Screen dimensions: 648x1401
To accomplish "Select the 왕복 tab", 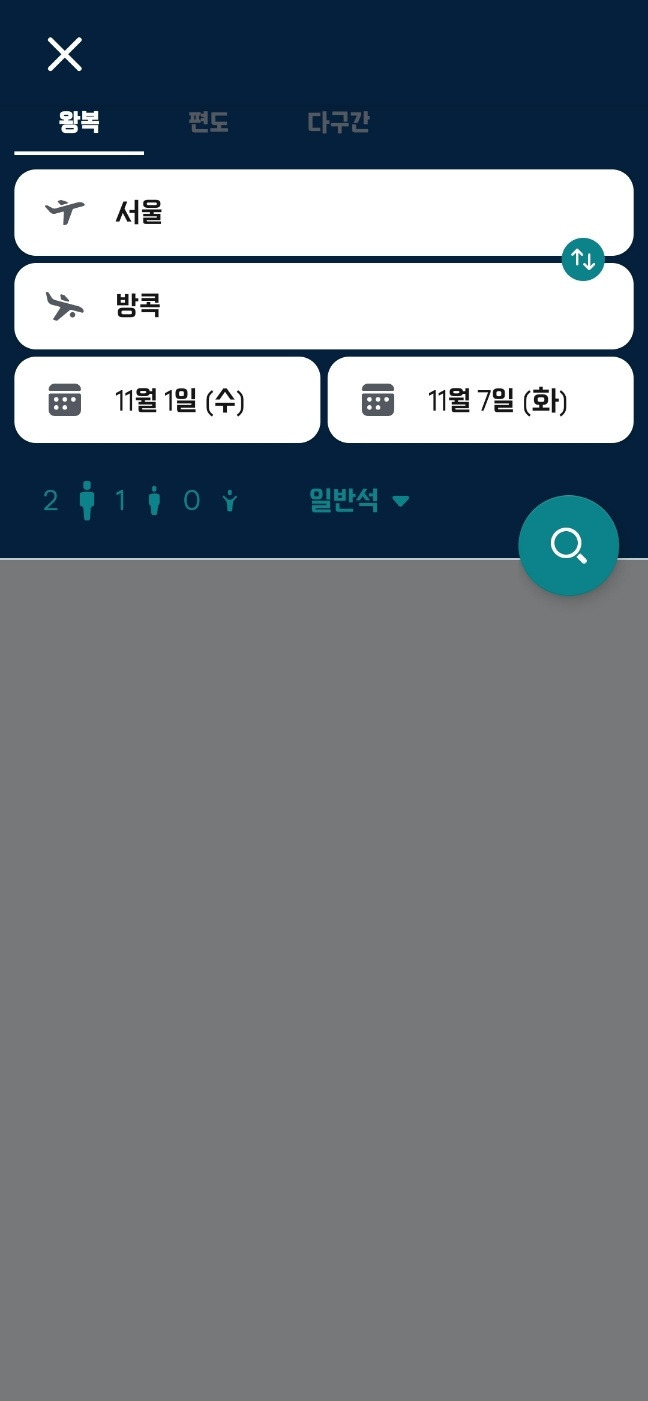I will (79, 123).
